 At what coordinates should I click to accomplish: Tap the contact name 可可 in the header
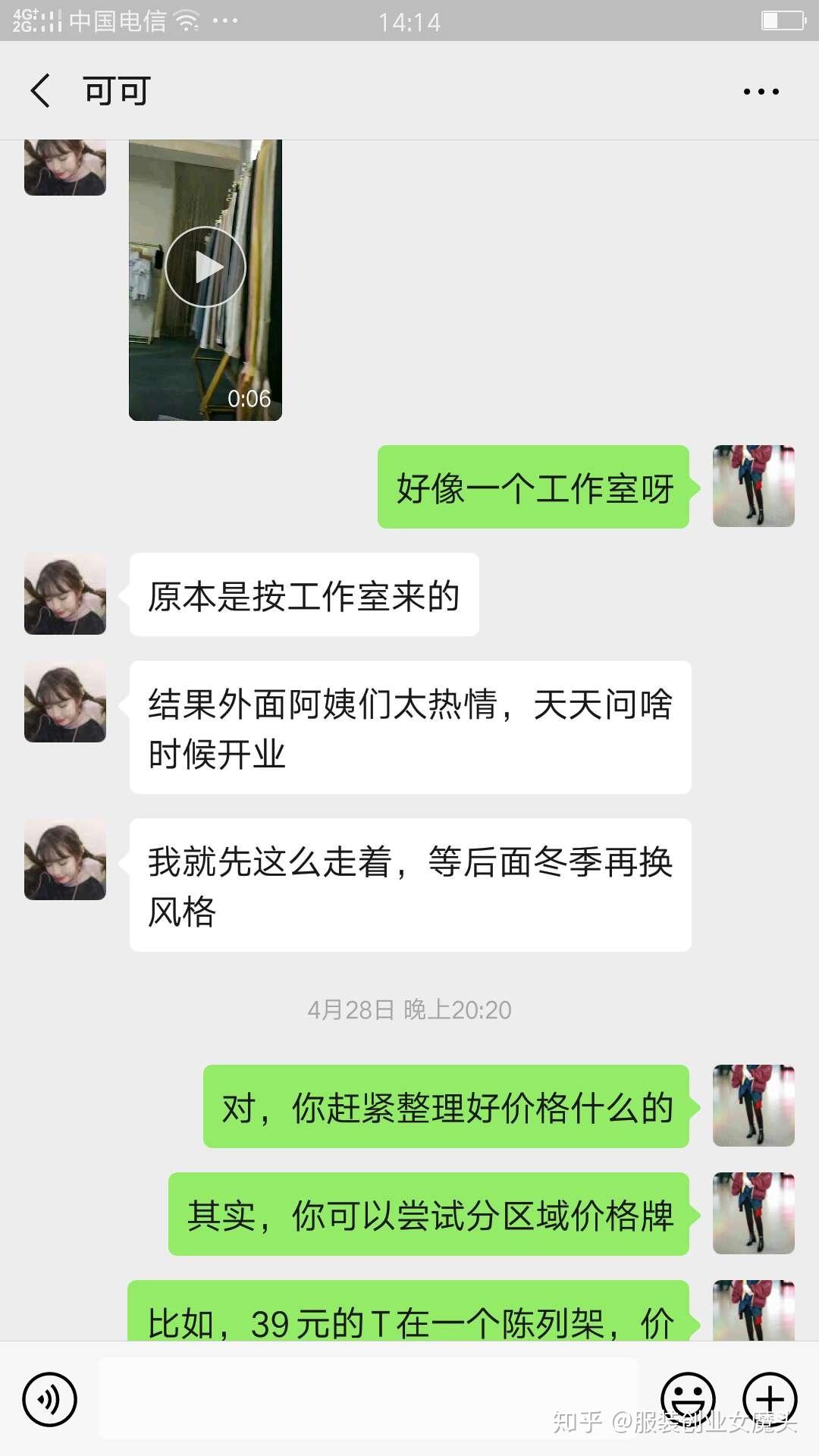point(115,89)
